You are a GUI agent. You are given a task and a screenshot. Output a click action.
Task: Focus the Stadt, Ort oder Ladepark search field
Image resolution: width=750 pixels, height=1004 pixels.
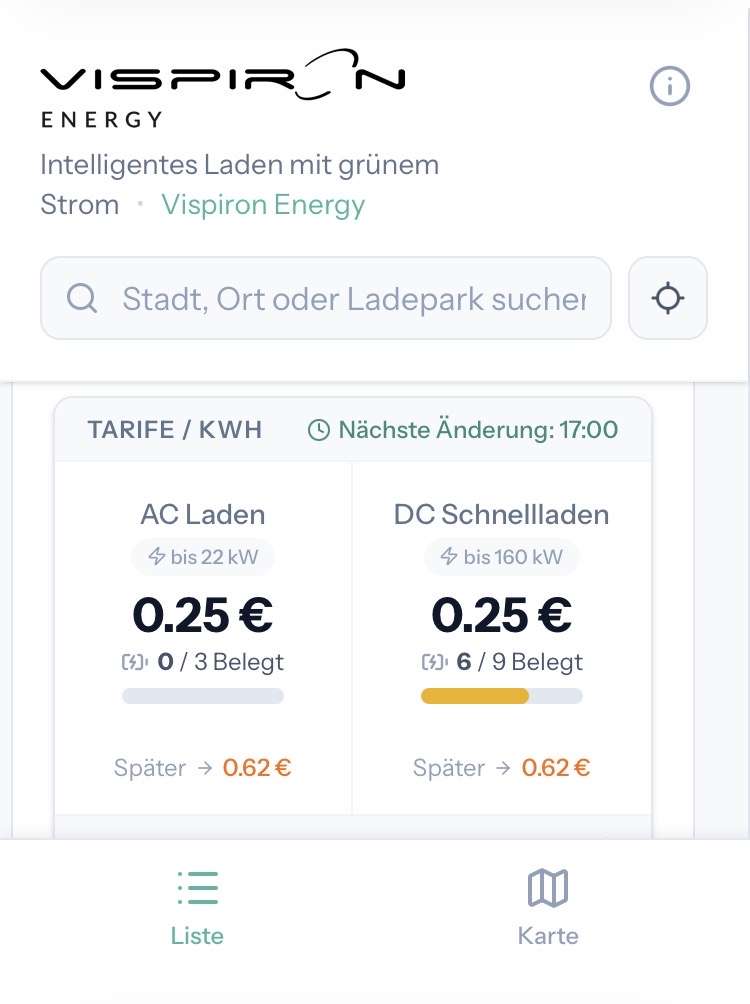click(326, 298)
